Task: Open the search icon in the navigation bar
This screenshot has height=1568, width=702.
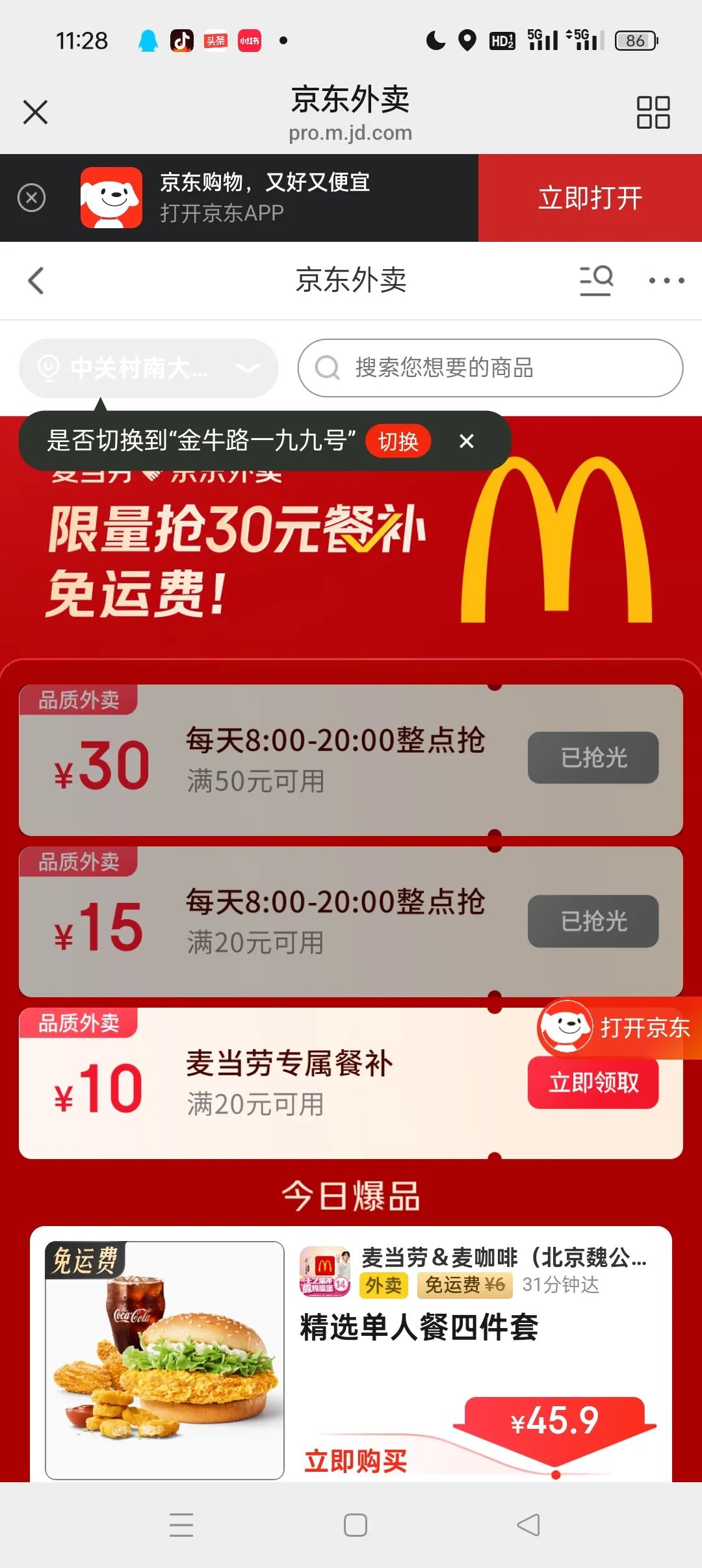Action: [595, 281]
